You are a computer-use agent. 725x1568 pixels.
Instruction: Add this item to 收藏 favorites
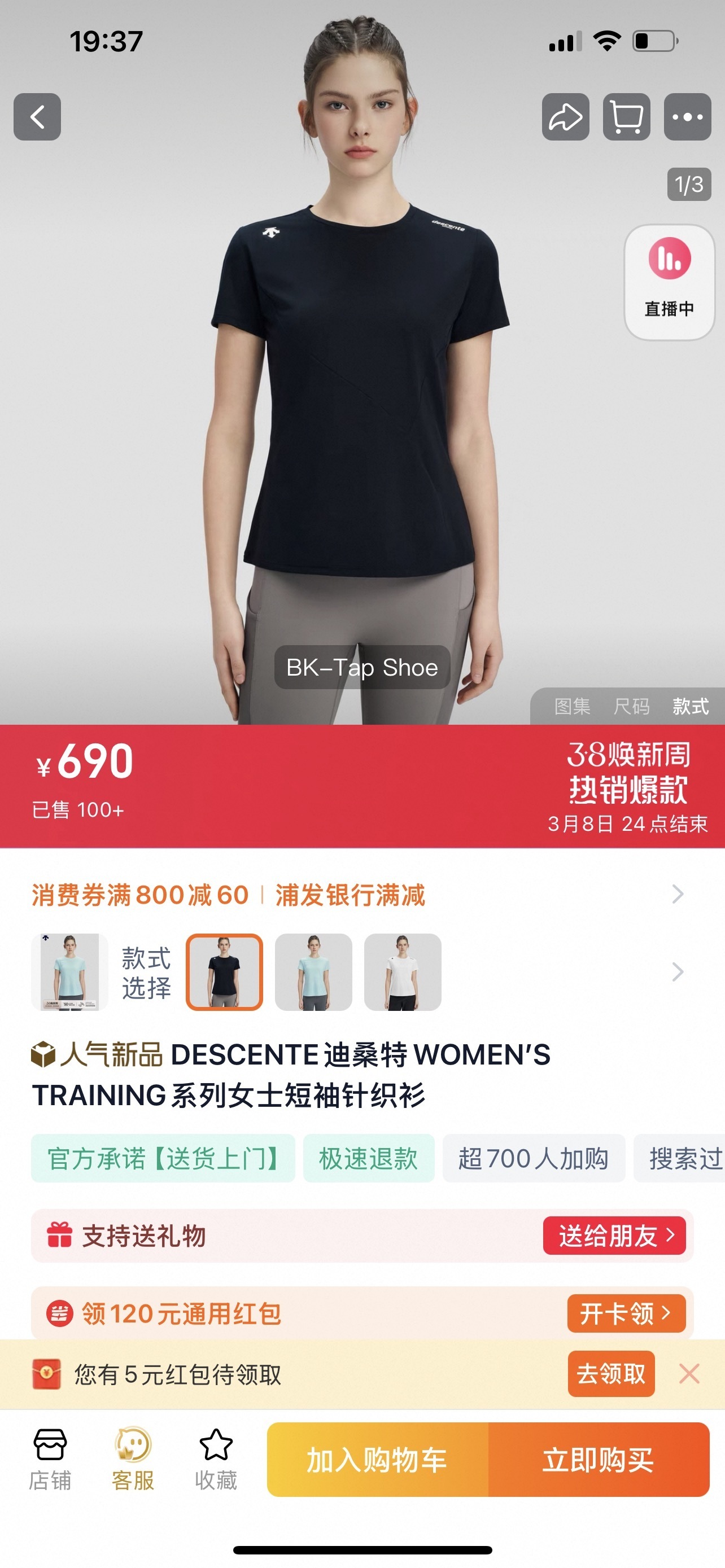216,1459
